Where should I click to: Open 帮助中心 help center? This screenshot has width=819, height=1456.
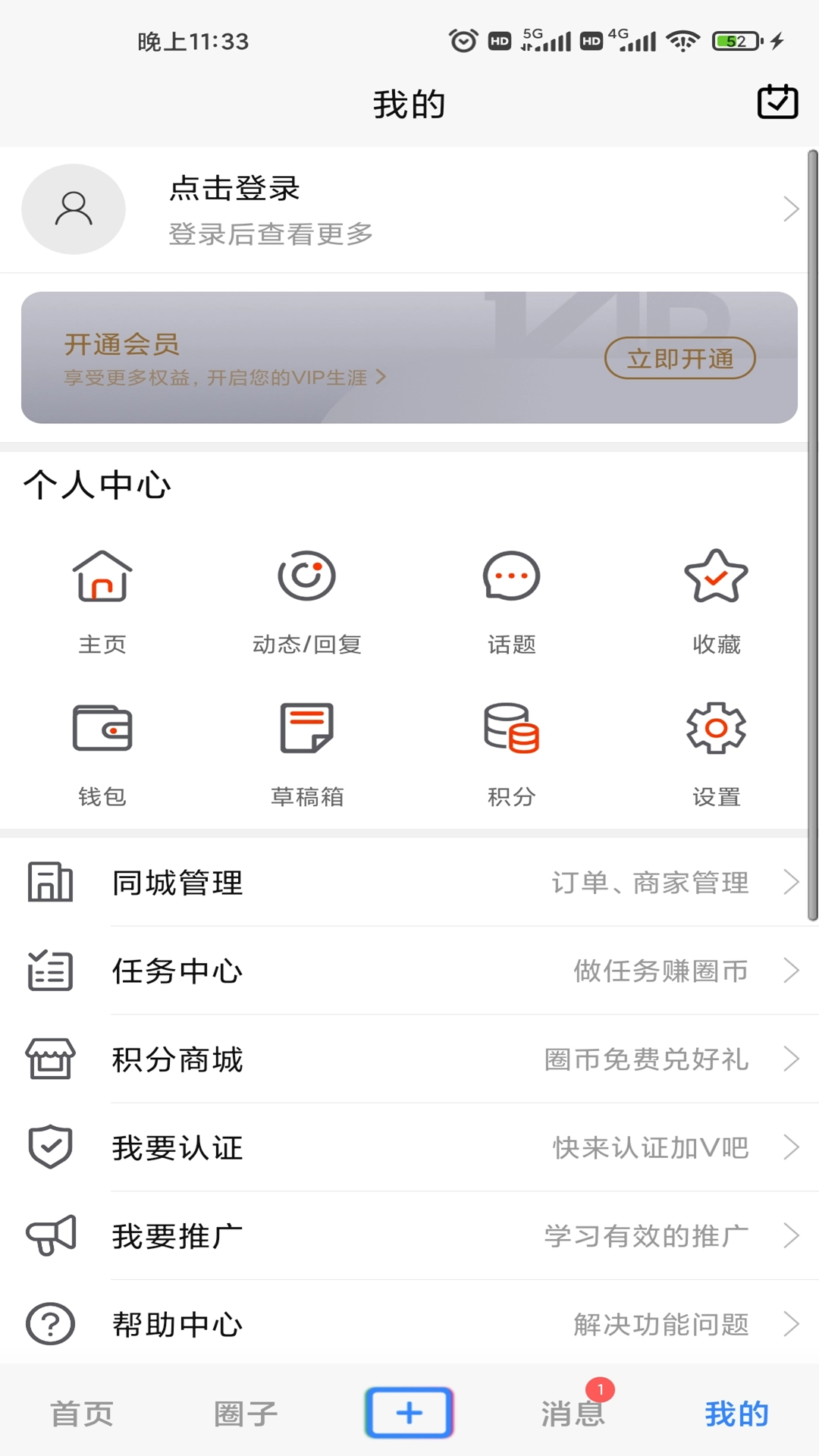click(409, 1324)
